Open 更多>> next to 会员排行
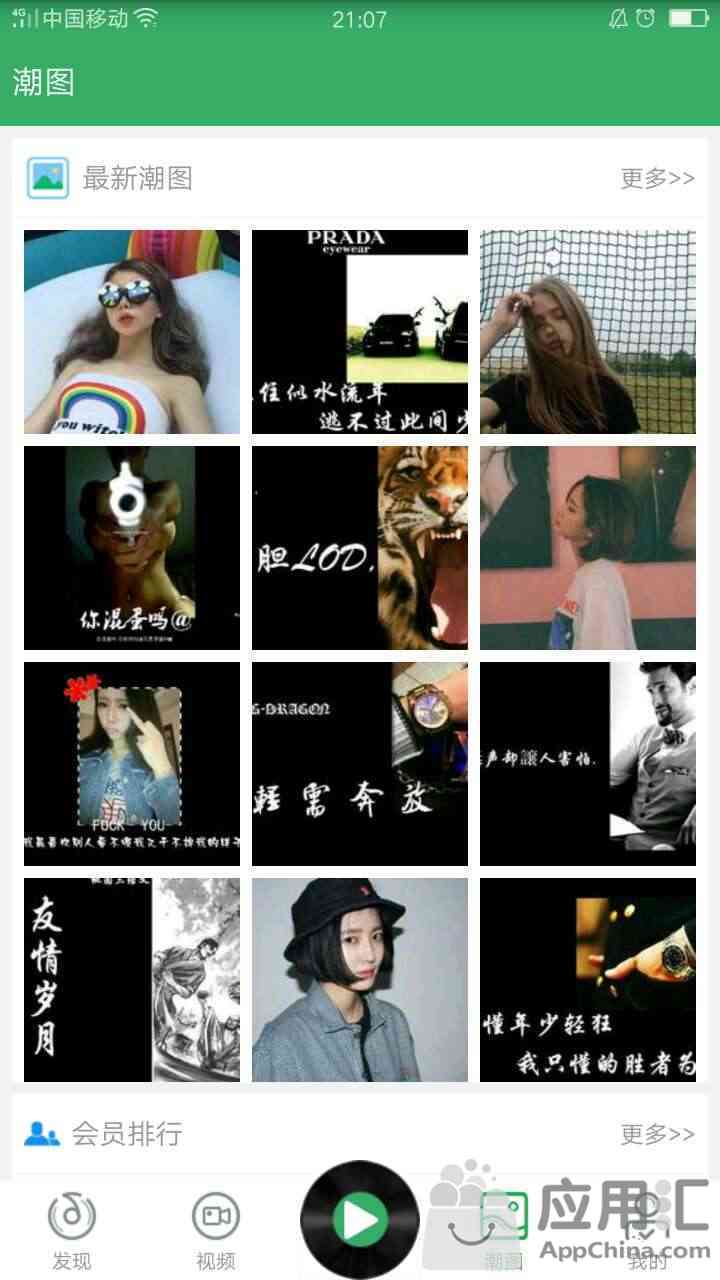Viewport: 720px width, 1280px height. pos(657,1134)
